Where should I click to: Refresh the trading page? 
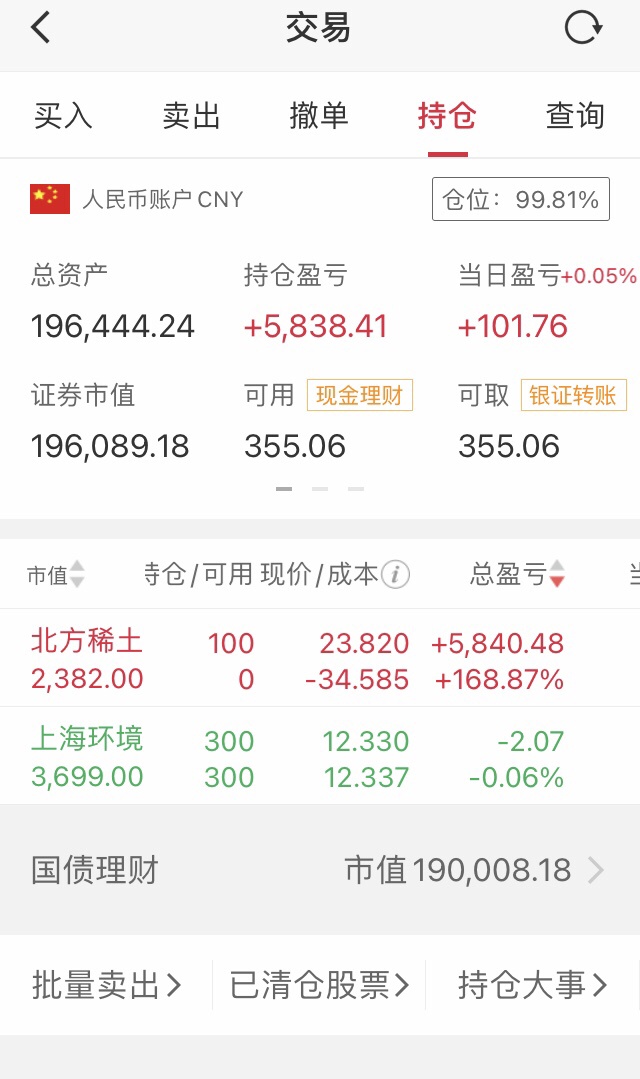point(583,28)
